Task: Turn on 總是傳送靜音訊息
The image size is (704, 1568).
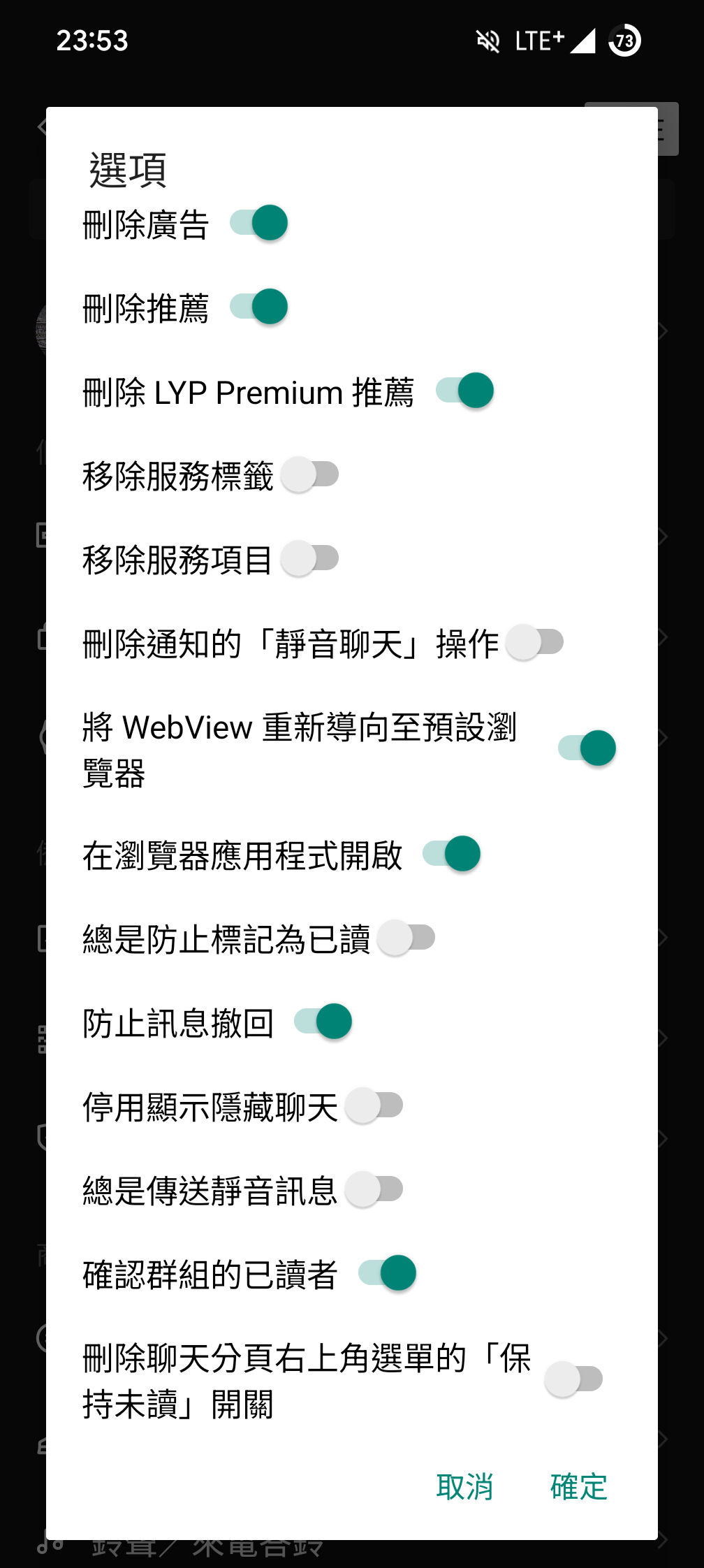Action: [374, 1189]
